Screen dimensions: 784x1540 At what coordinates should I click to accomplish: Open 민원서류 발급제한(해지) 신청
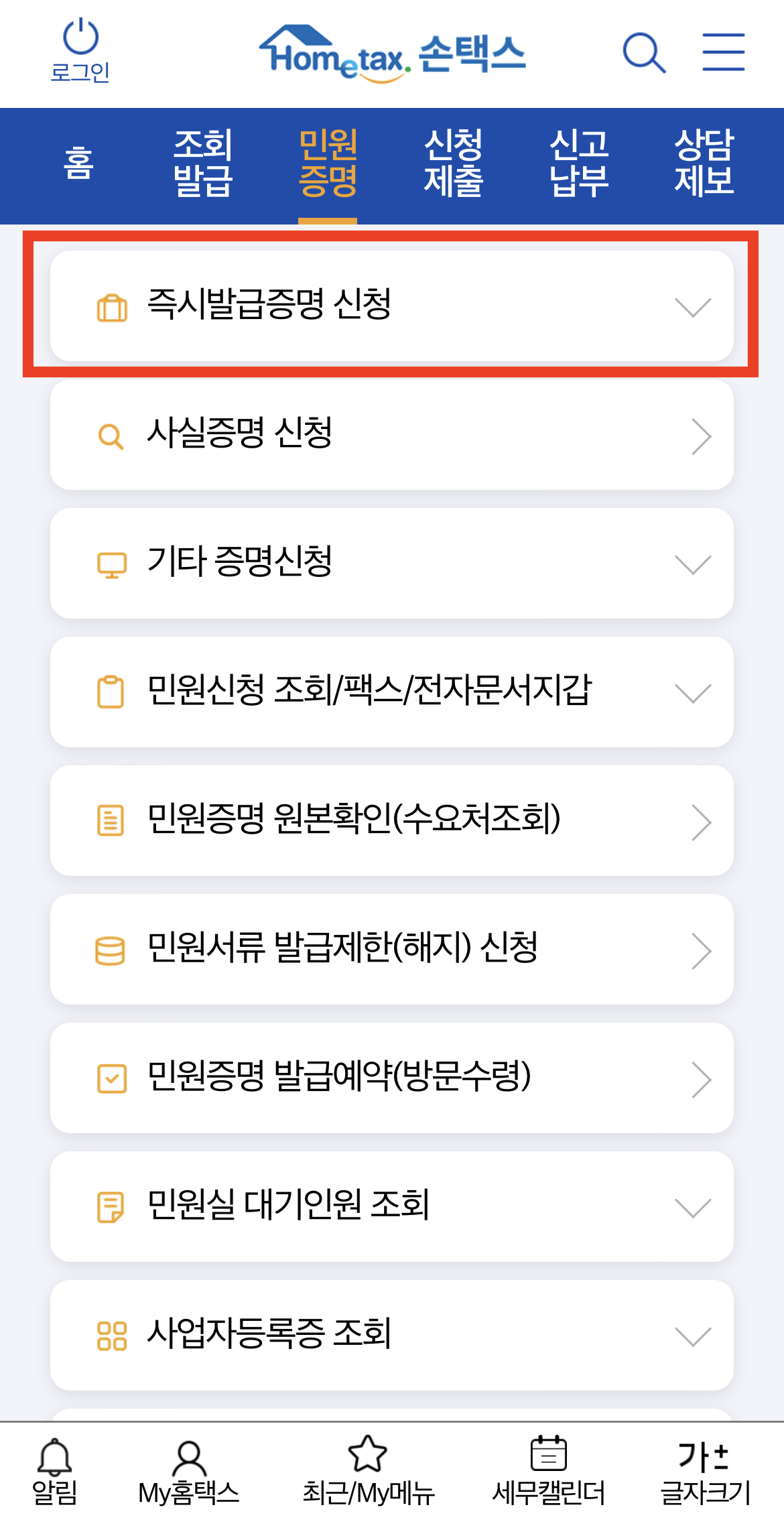(392, 948)
